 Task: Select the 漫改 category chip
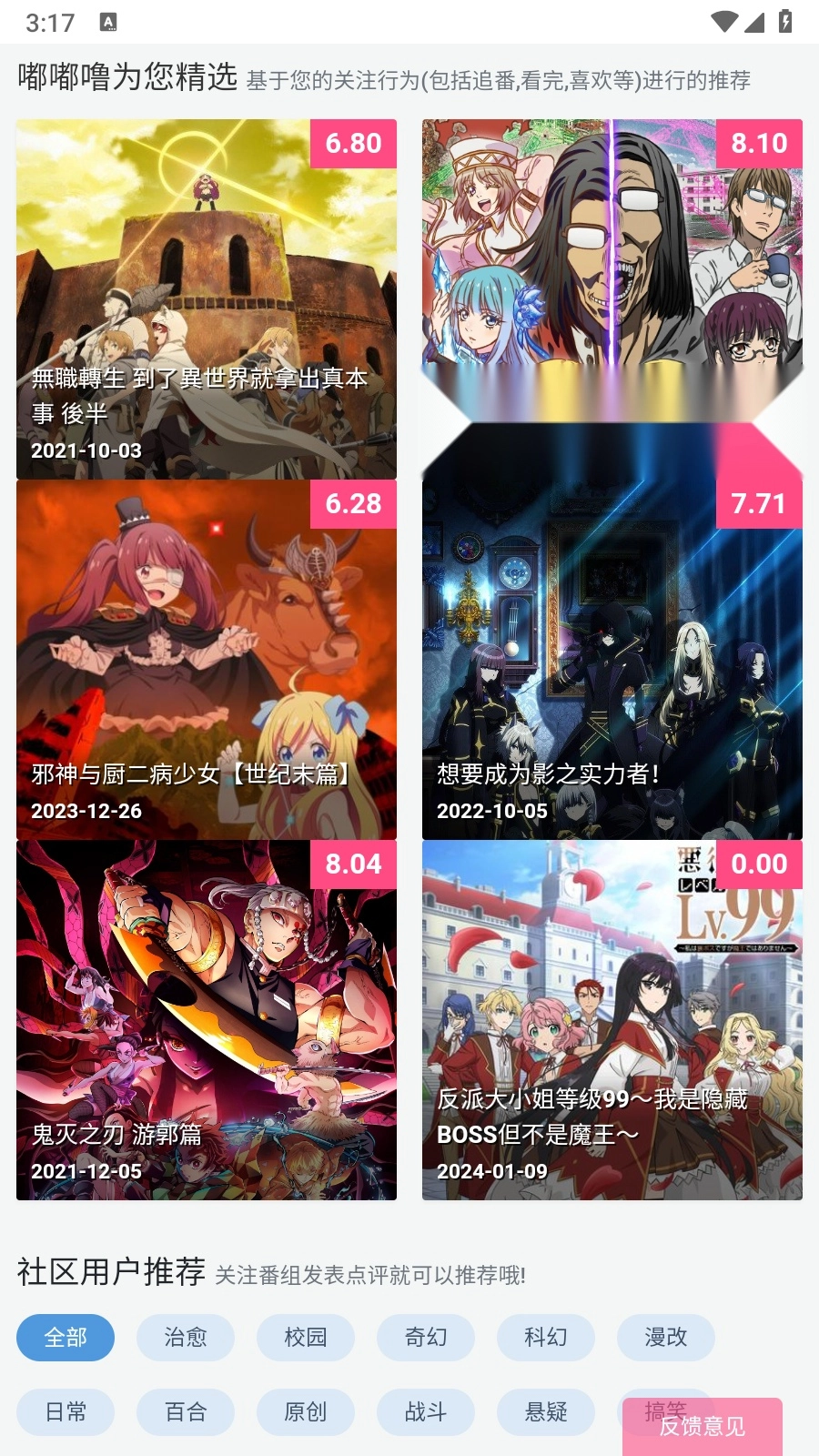(665, 1338)
